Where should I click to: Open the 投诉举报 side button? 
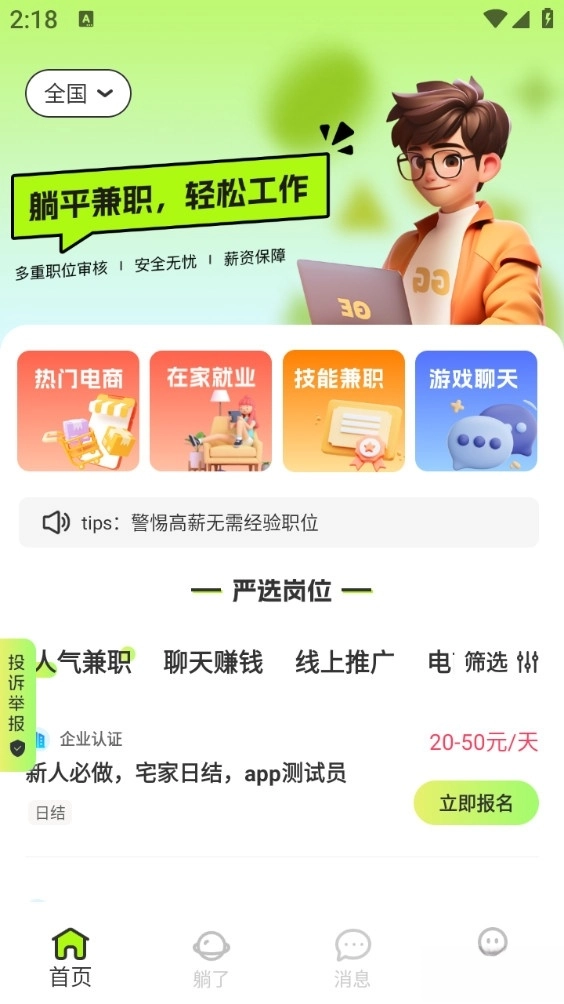tap(17, 704)
